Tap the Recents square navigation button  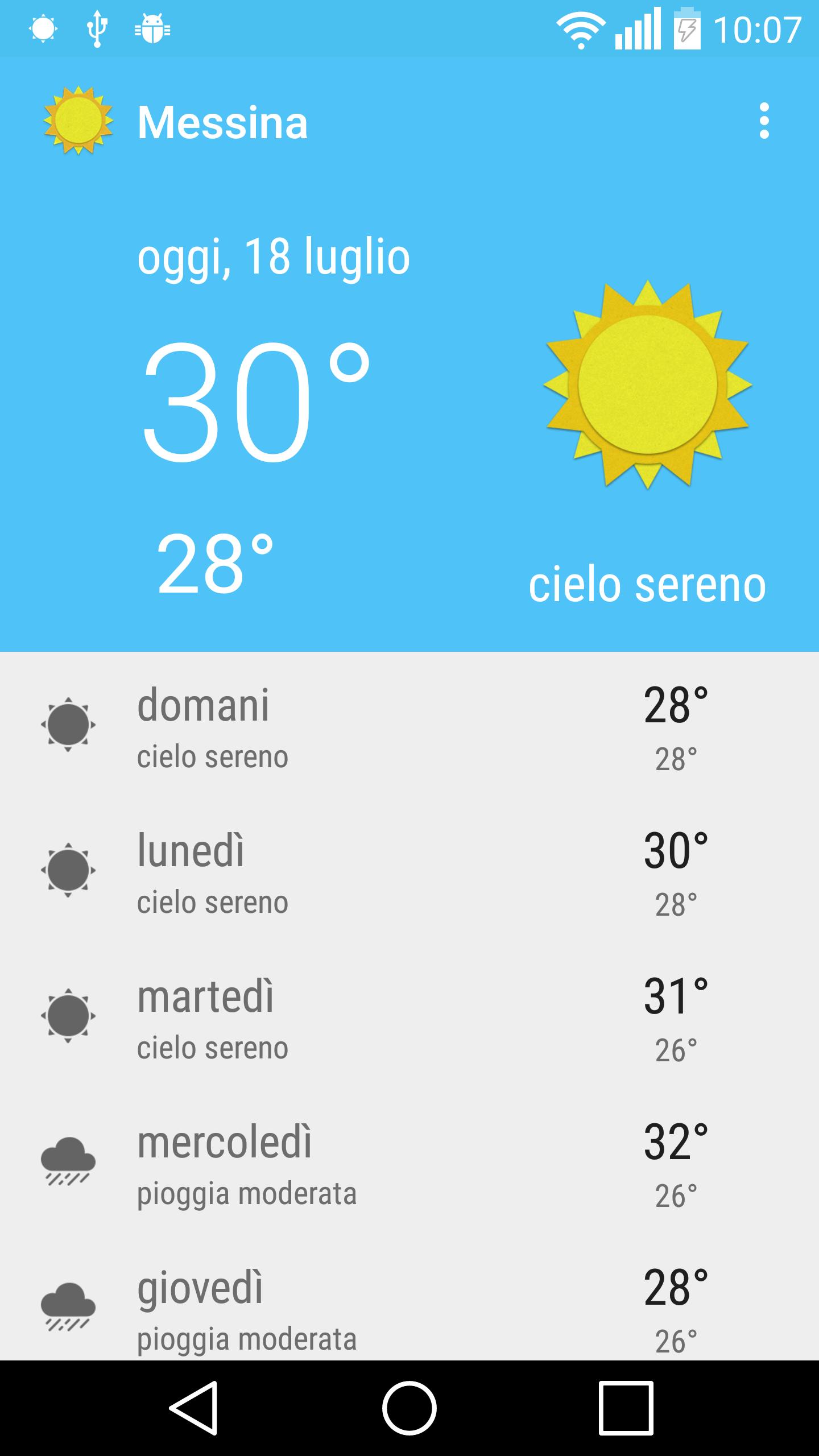(626, 1408)
